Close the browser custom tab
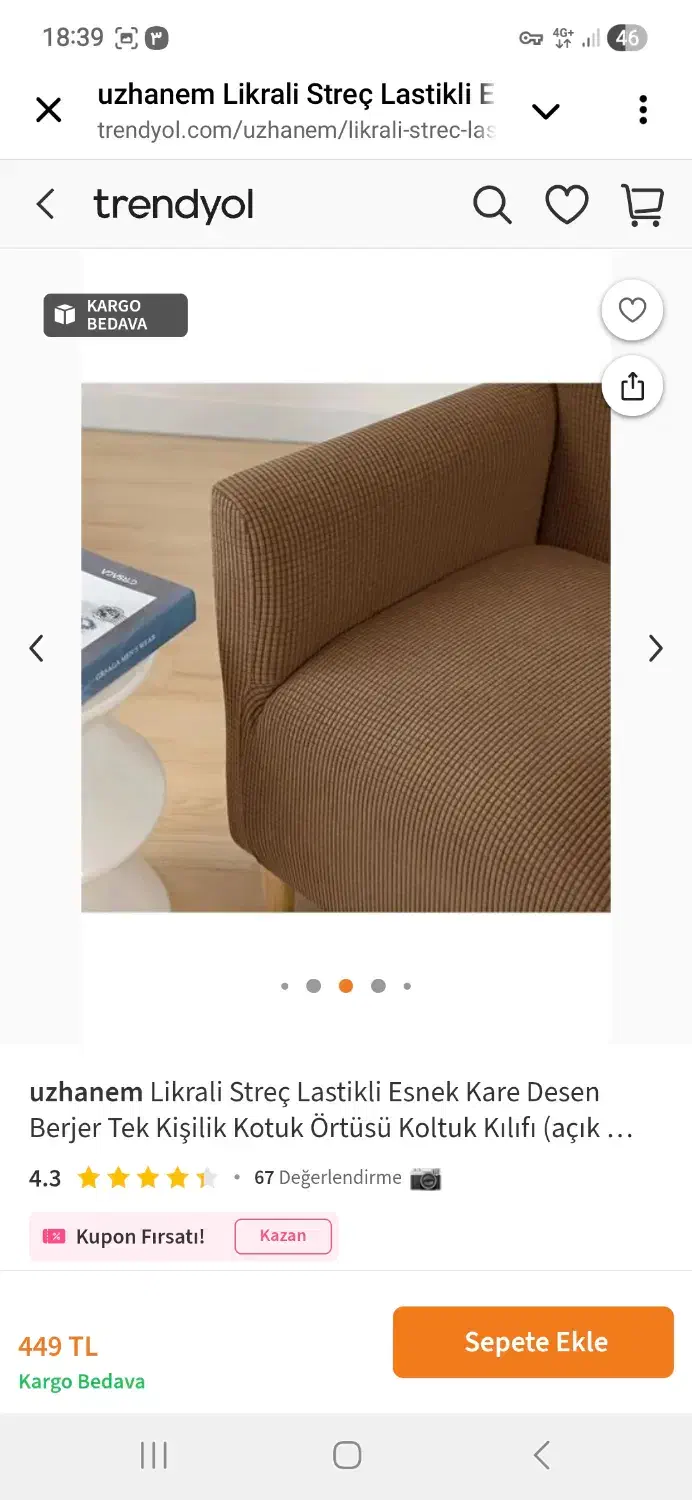 [x=48, y=110]
